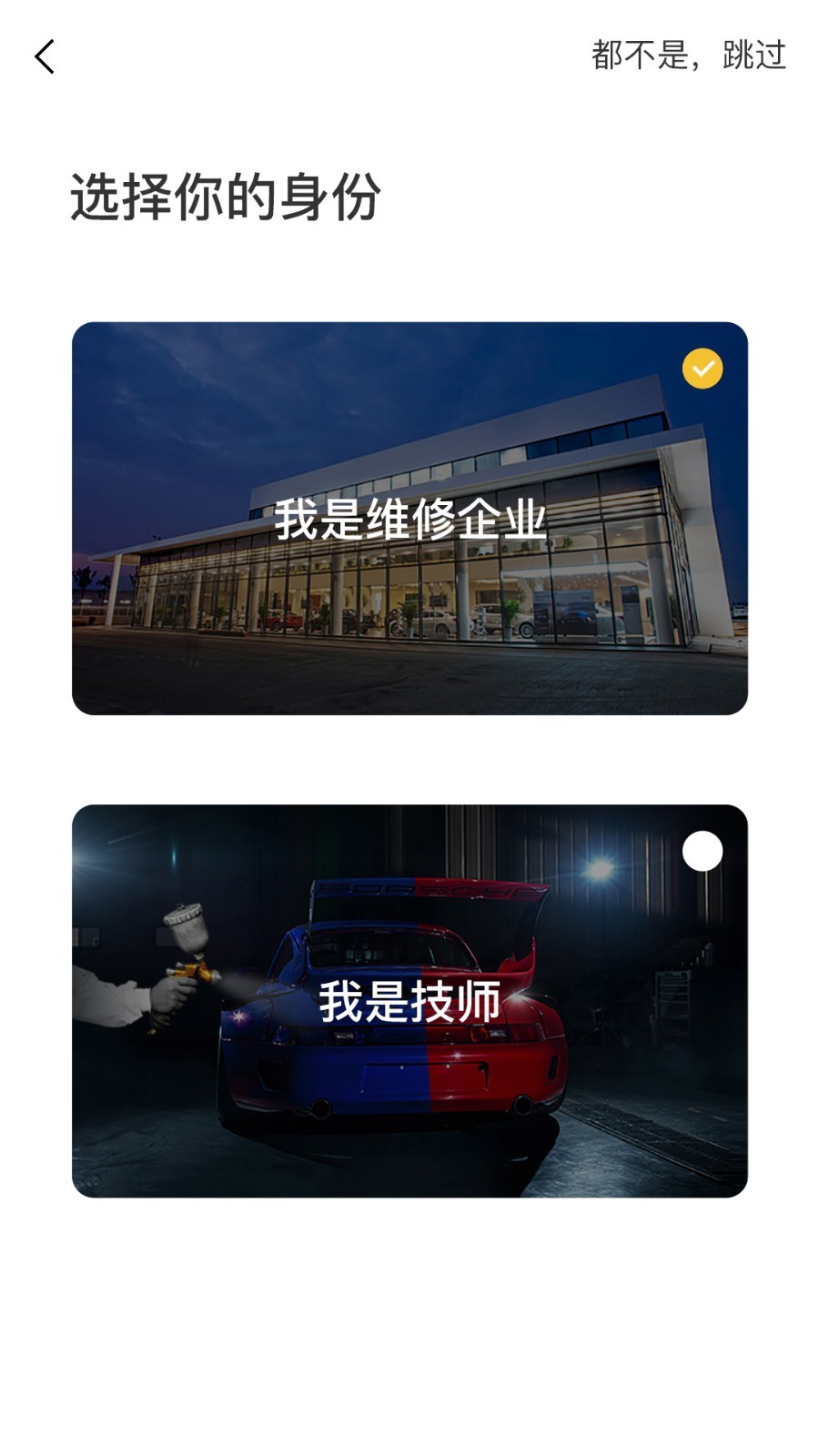This screenshot has height=1456, width=819.
Task: Select the 我是维修企业 repair enterprise option
Action: pos(409,519)
